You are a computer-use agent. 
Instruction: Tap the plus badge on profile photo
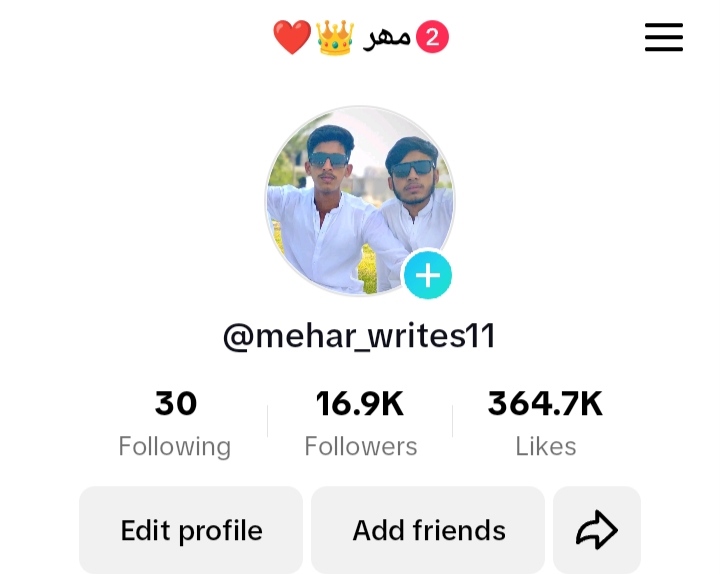(x=428, y=275)
